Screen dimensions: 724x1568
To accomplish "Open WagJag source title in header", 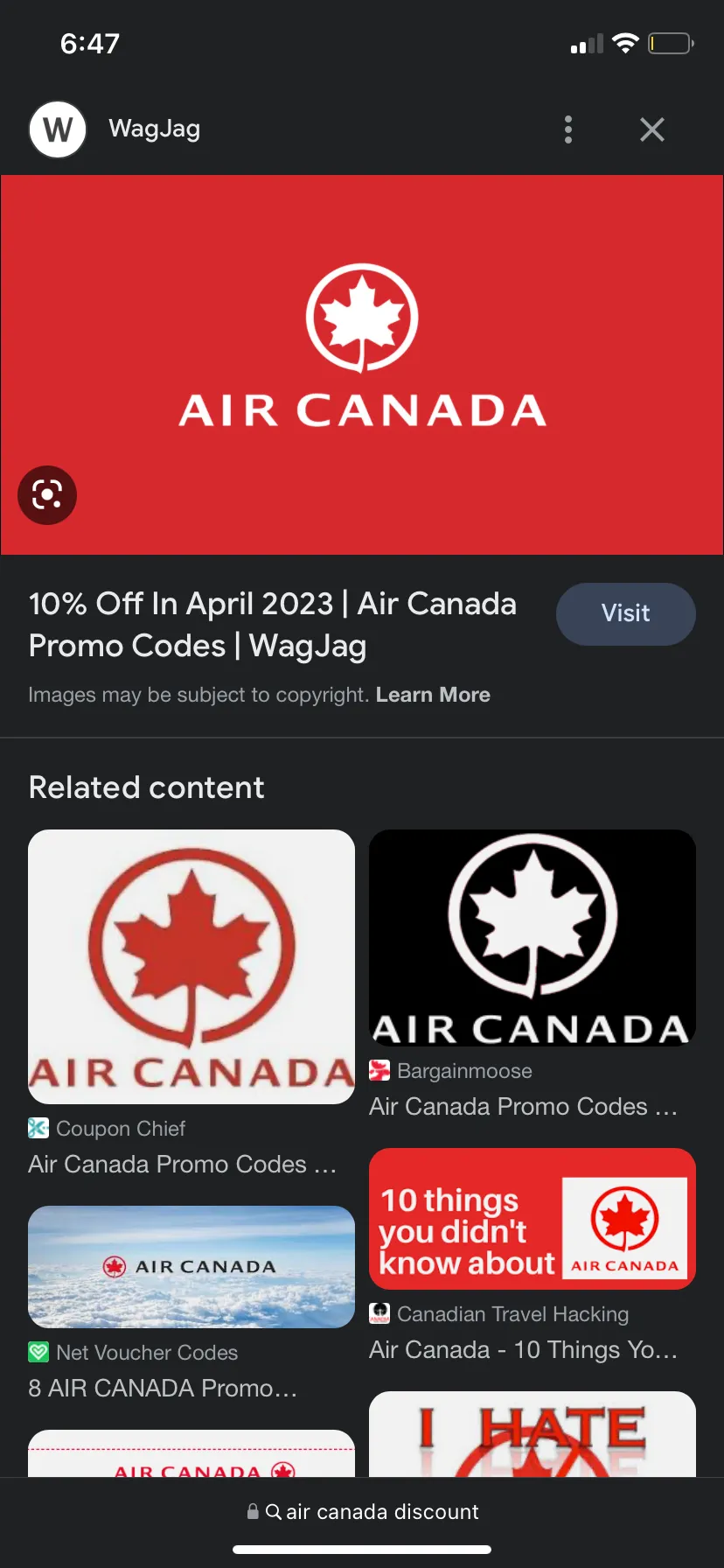I will pos(154,129).
